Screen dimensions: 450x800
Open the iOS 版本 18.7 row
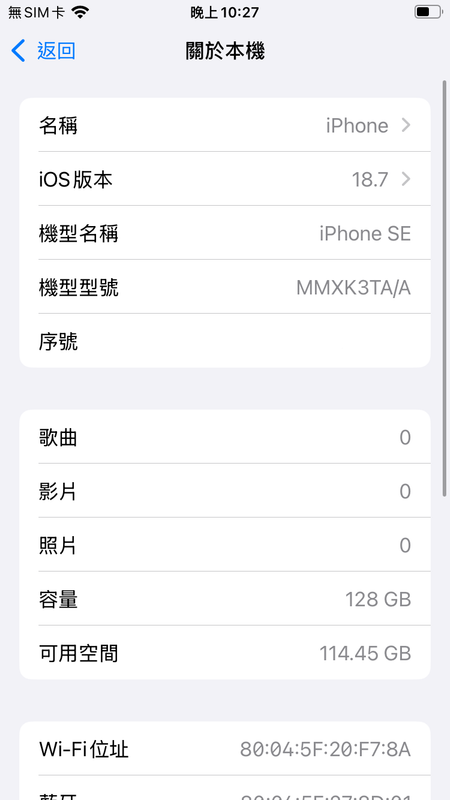click(x=224, y=179)
